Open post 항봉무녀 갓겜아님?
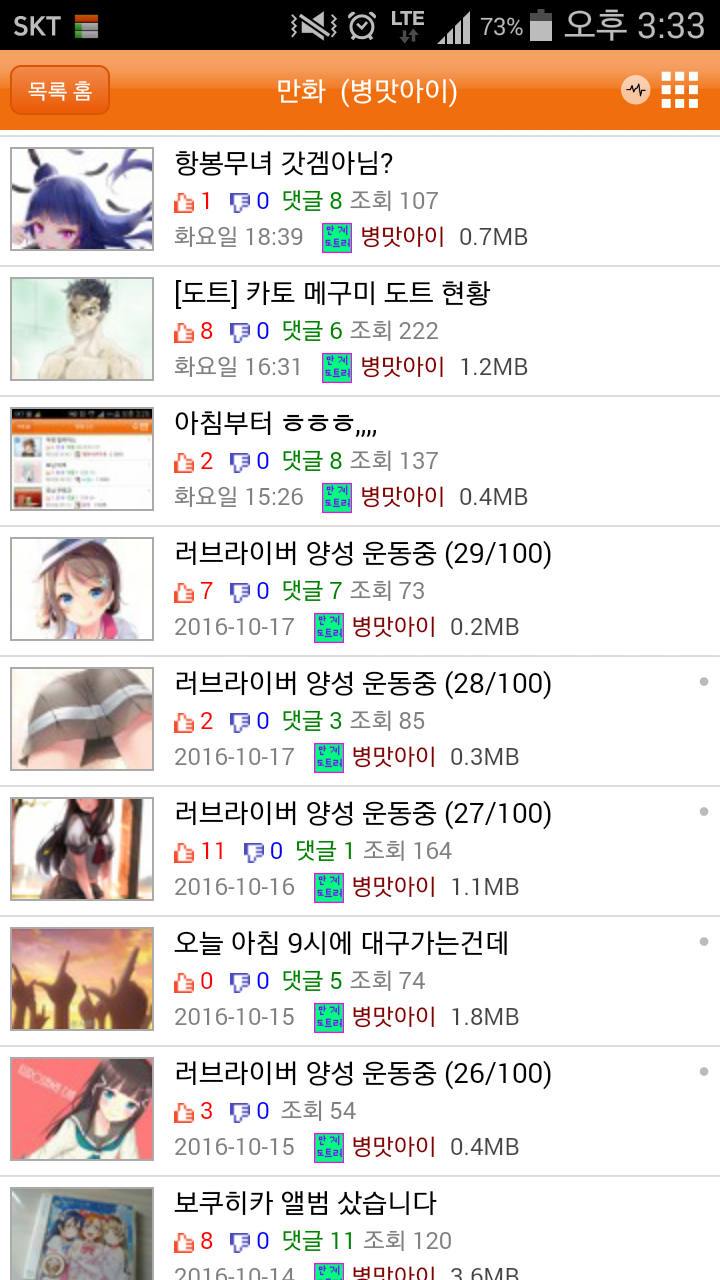Image resolution: width=720 pixels, height=1280 pixels. point(285,163)
